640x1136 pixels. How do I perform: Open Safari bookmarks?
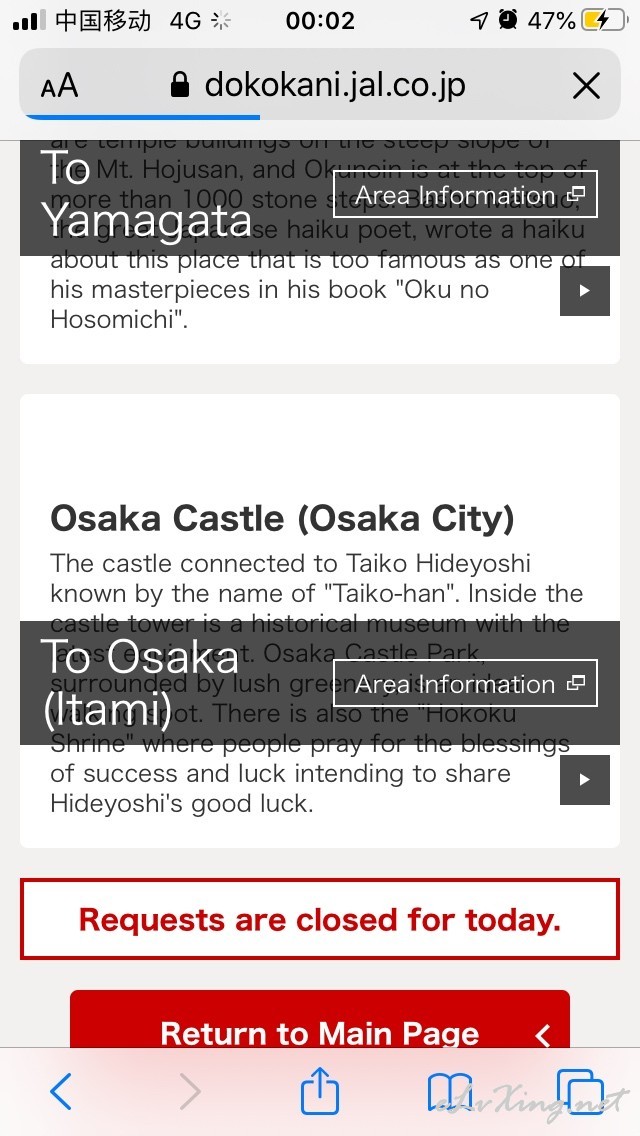pos(449,1091)
